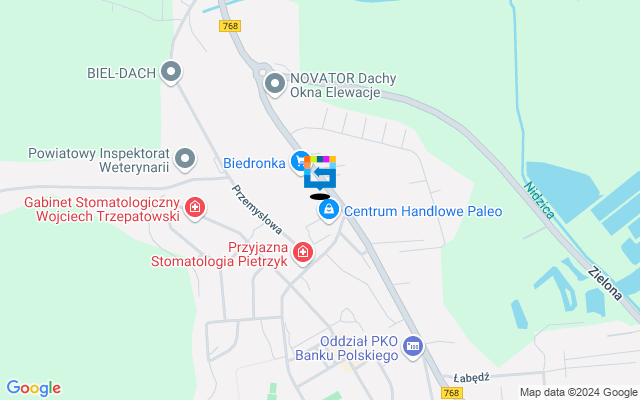Open the Oddział PKO Banku Polskiego marker

tap(414, 347)
